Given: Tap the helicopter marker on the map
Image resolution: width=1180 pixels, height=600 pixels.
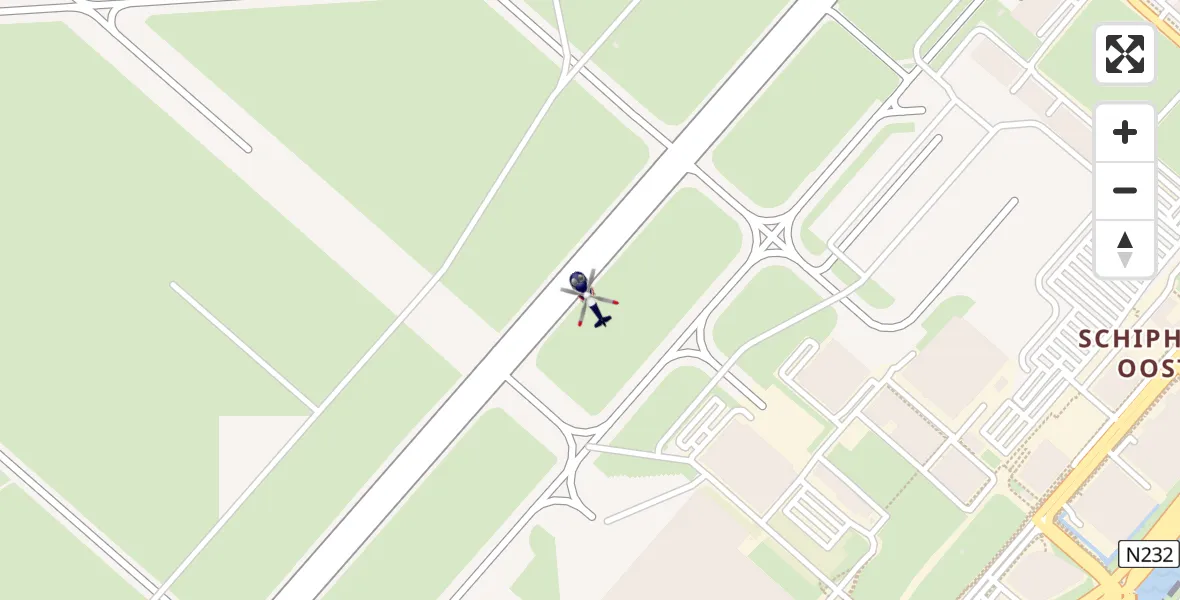Looking at the screenshot, I should (590, 298).
